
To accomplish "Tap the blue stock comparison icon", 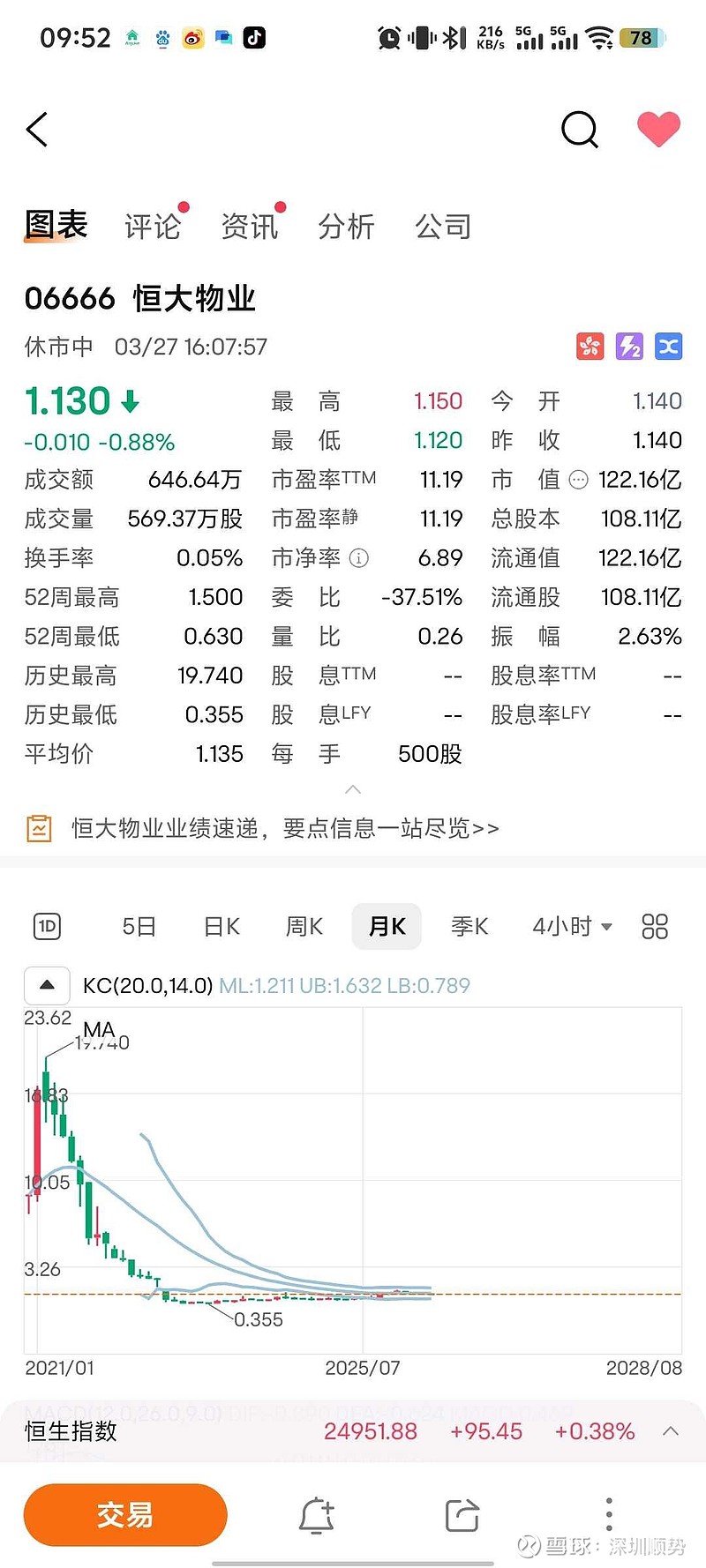I will [x=668, y=347].
